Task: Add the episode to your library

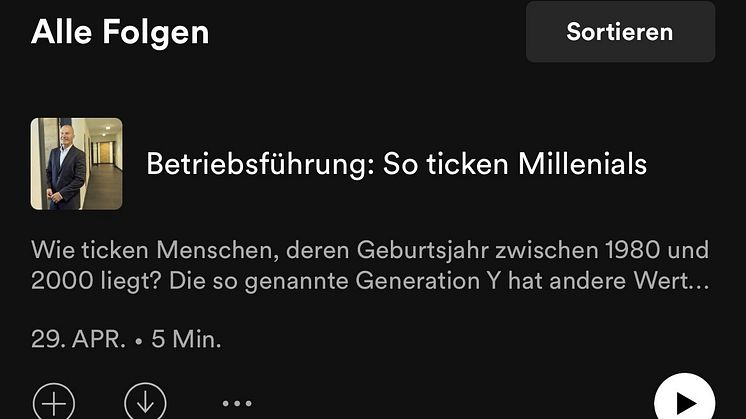Action: click(x=54, y=402)
